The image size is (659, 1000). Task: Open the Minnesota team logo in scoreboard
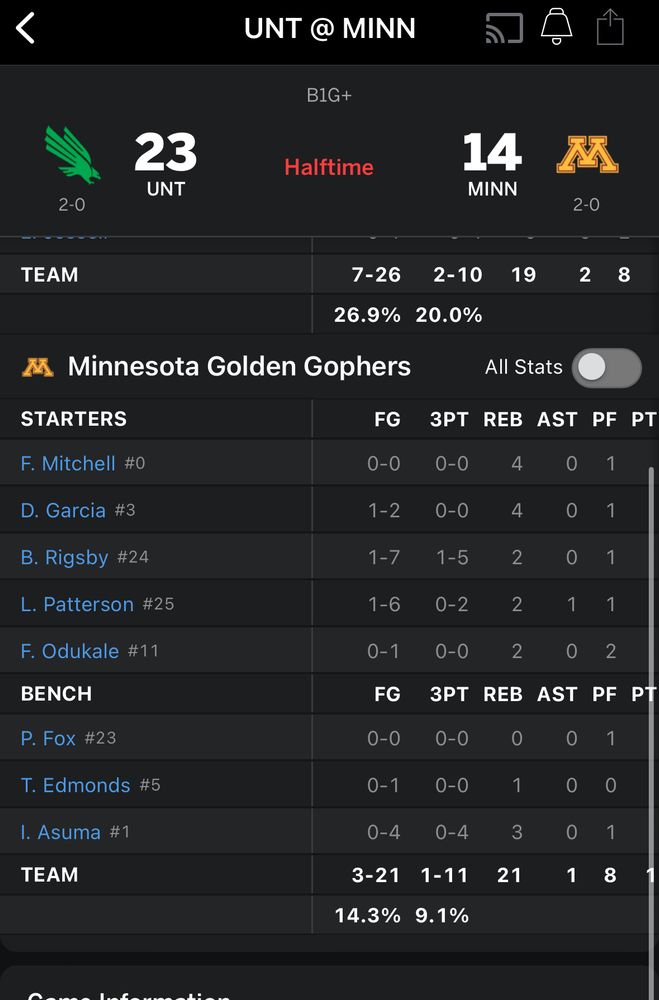tap(587, 155)
